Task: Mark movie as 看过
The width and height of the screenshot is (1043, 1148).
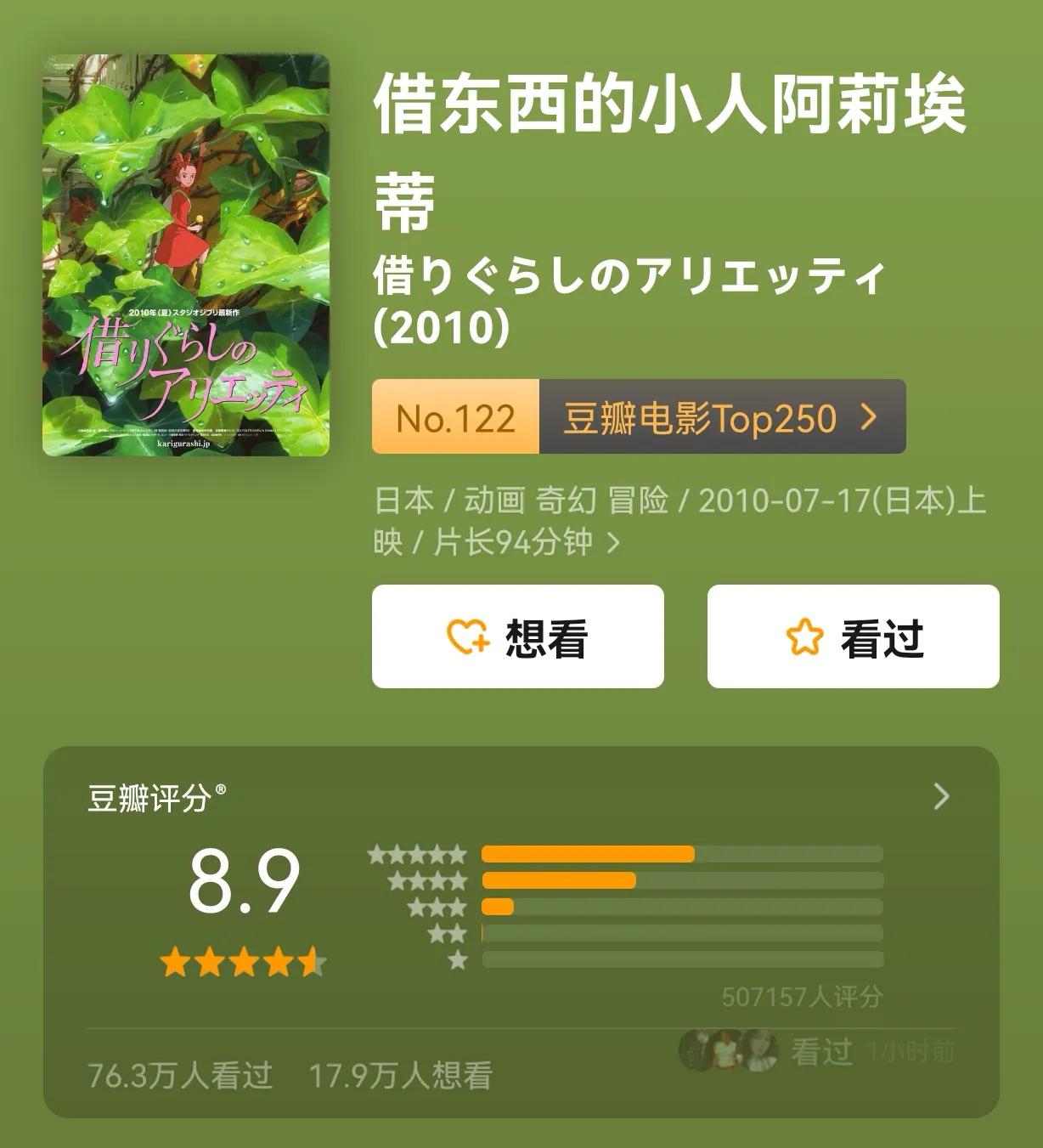Action: 853,636
